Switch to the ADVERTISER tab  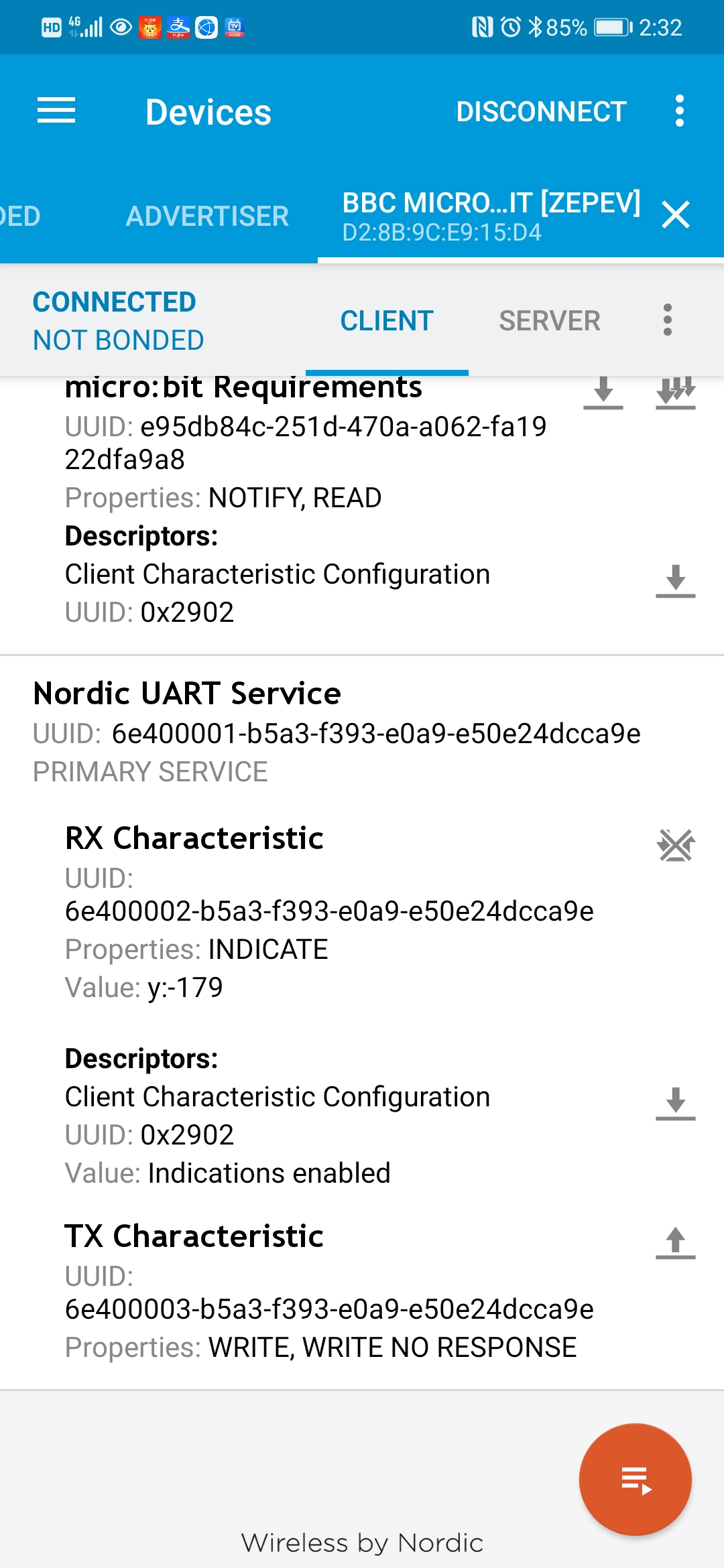(x=207, y=216)
